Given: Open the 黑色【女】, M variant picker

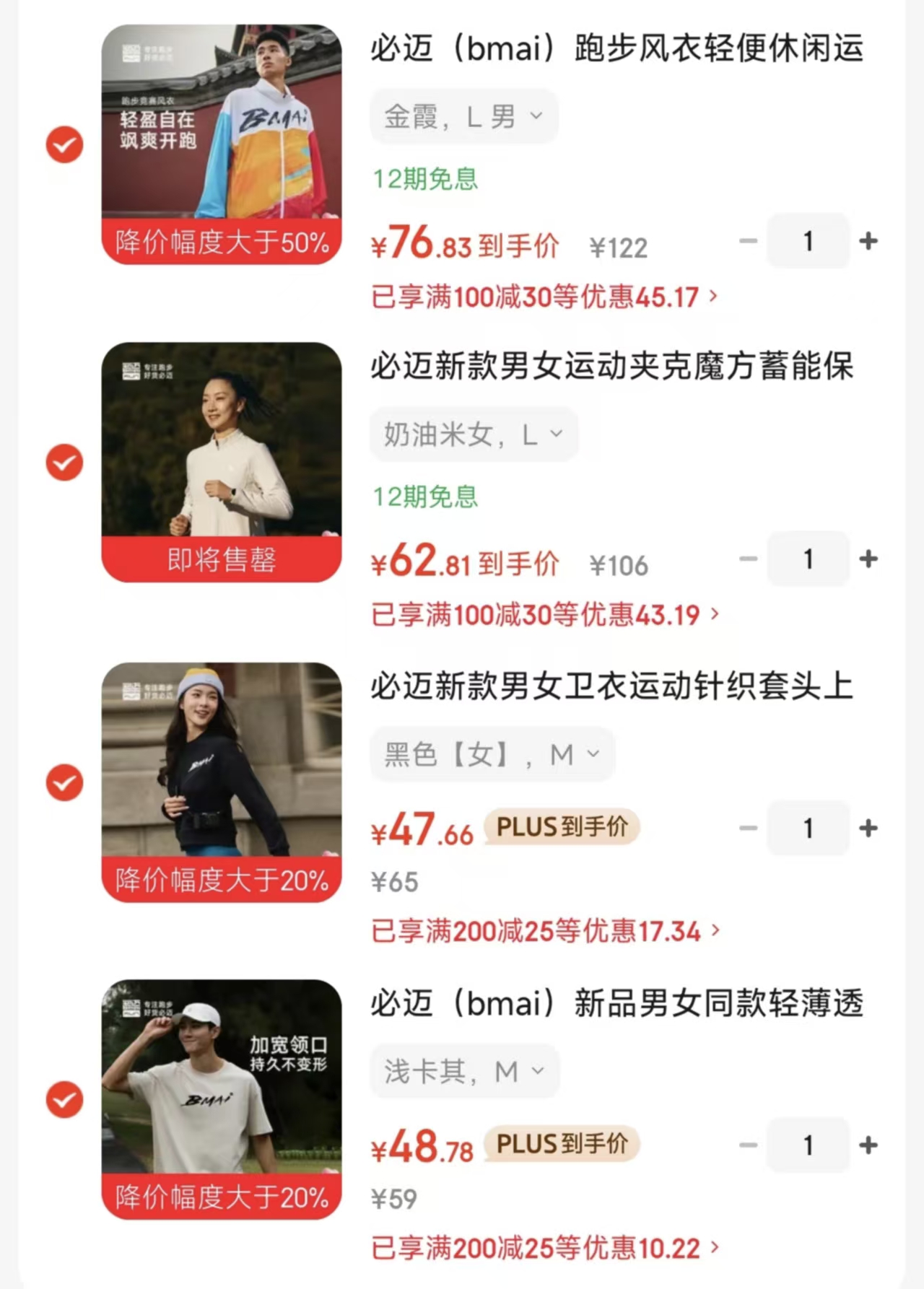Looking at the screenshot, I should click(492, 755).
